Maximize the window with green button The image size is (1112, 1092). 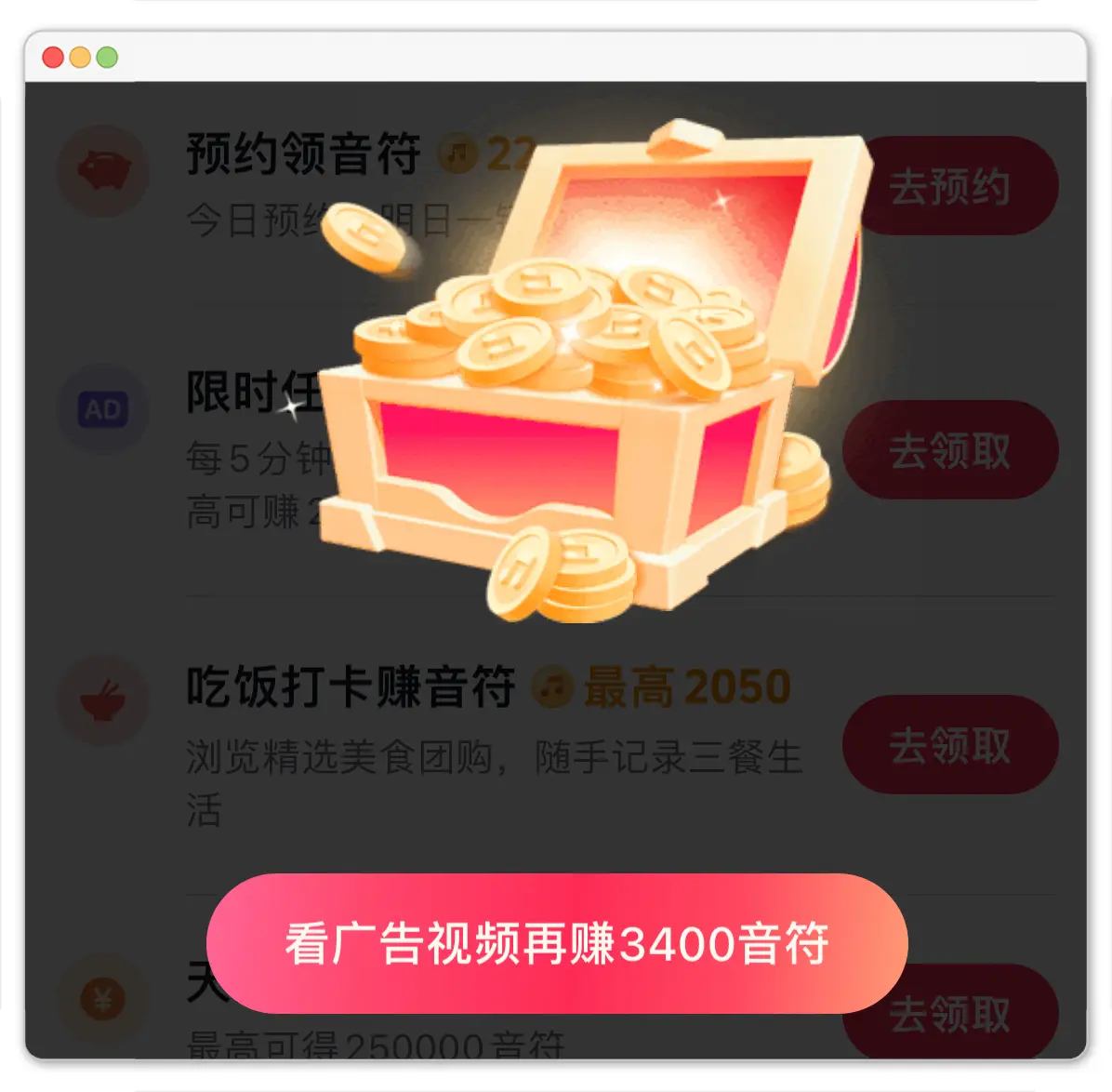pyautogui.click(x=107, y=58)
